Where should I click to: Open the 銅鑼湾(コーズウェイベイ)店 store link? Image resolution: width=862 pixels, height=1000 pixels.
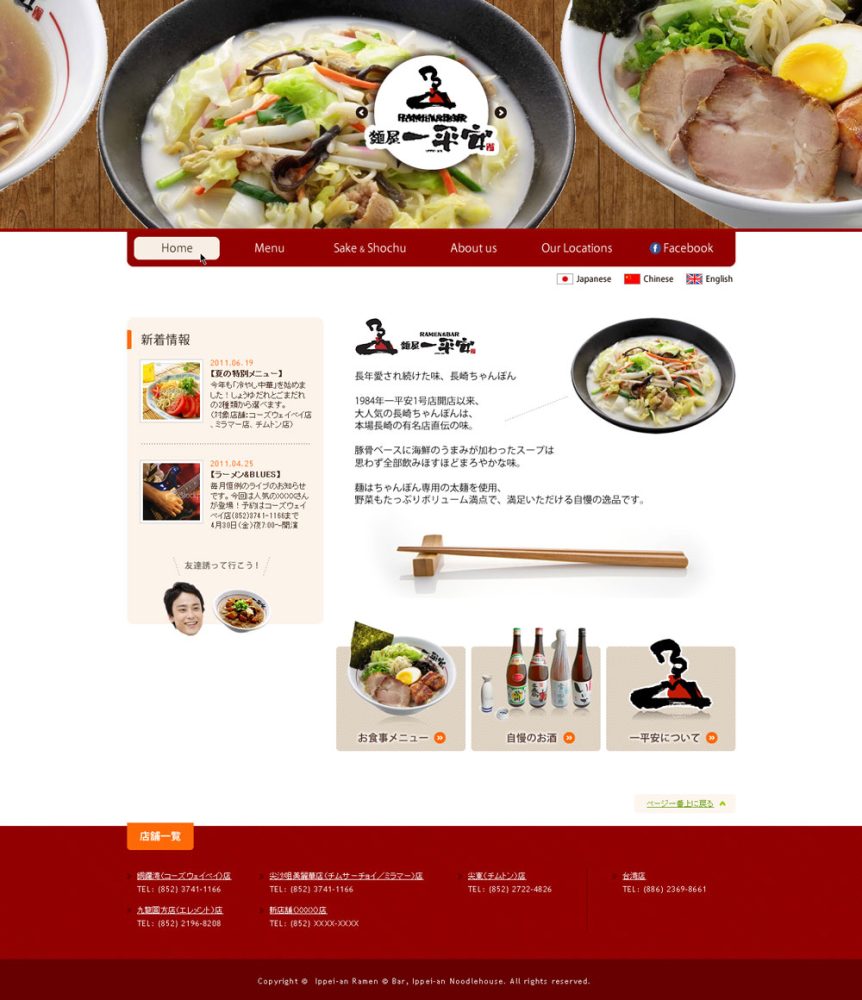[x=184, y=875]
